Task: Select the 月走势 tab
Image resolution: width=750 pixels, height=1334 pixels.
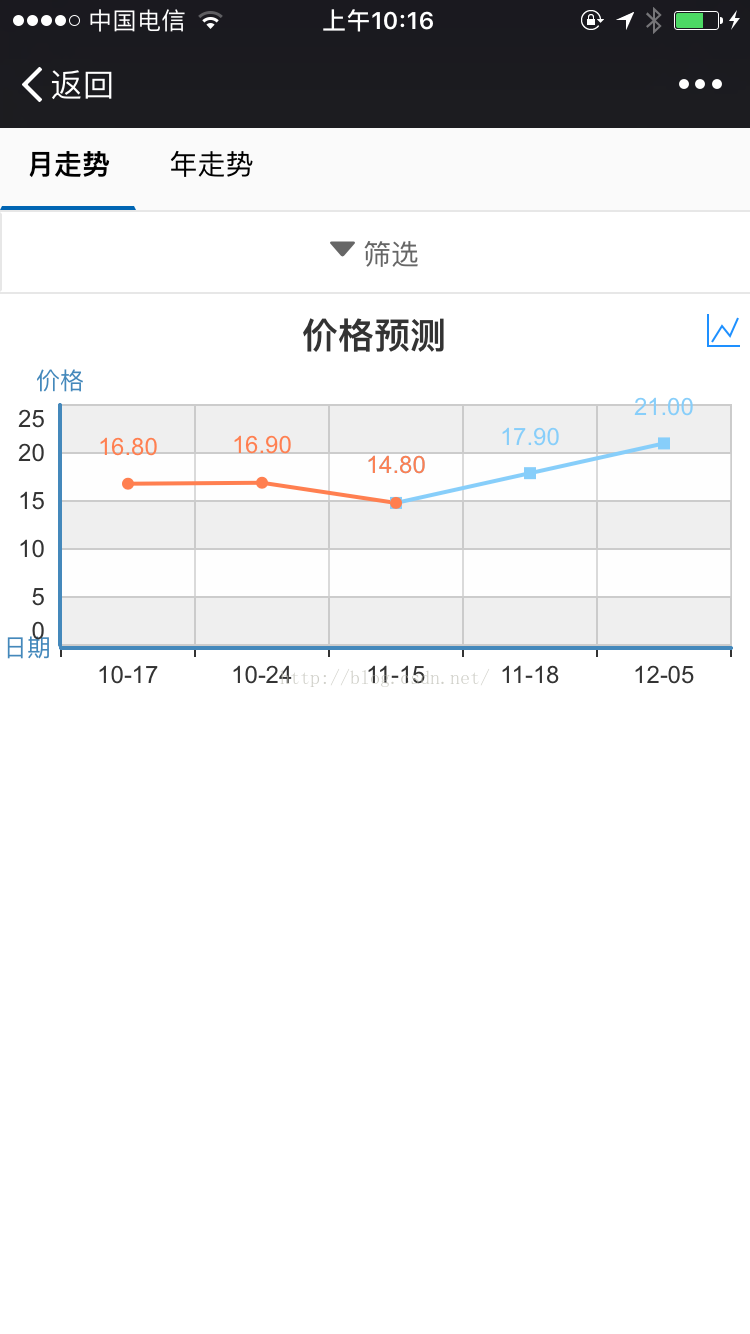Action: pos(68,165)
